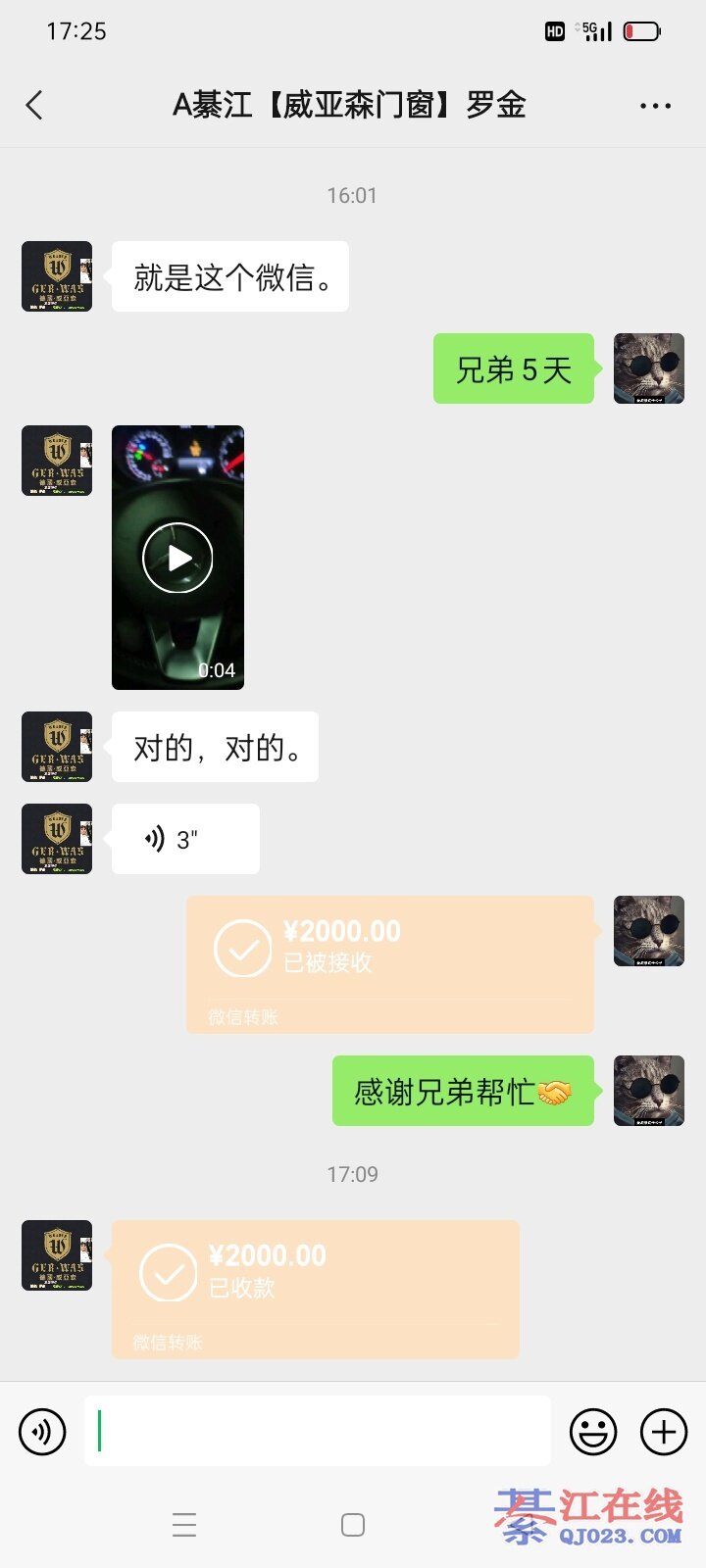Open the ¥2000.00 transfer marked 已被接收
This screenshot has width=706, height=1568.
pyautogui.click(x=390, y=963)
